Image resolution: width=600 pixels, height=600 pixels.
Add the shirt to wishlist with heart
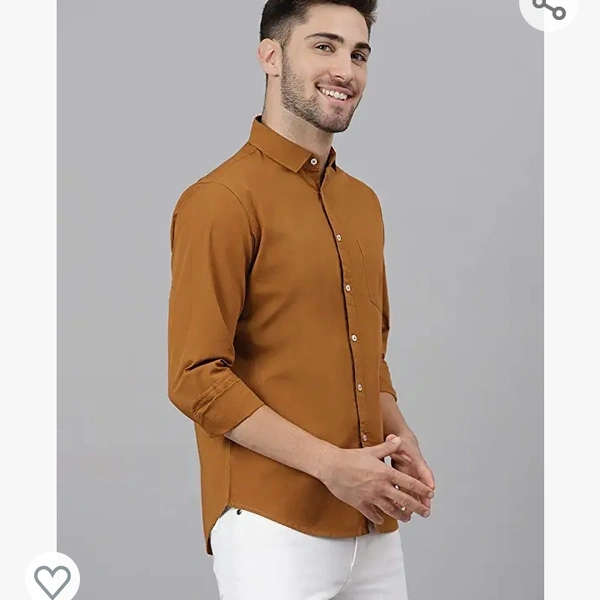pos(52,579)
